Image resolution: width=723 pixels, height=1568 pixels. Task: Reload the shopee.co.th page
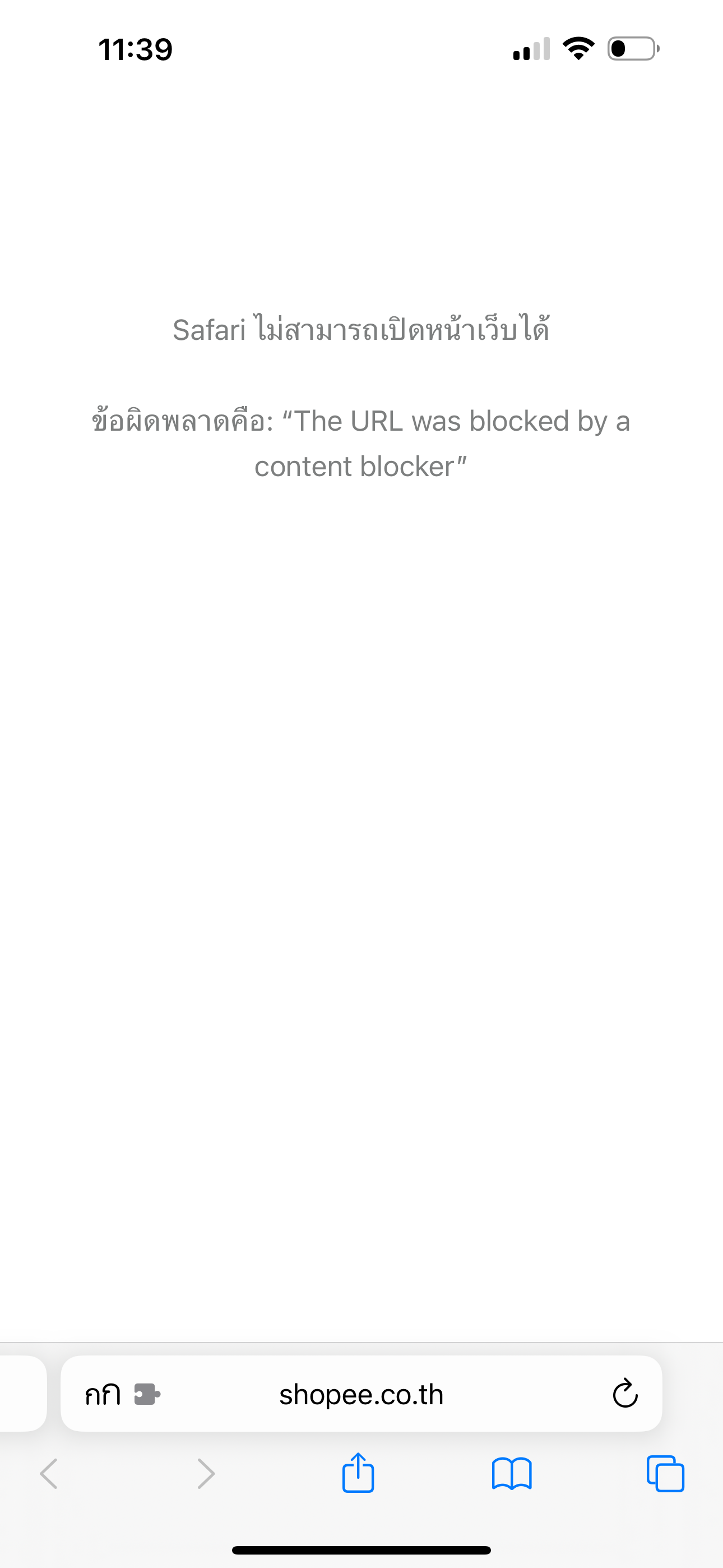[x=624, y=1394]
